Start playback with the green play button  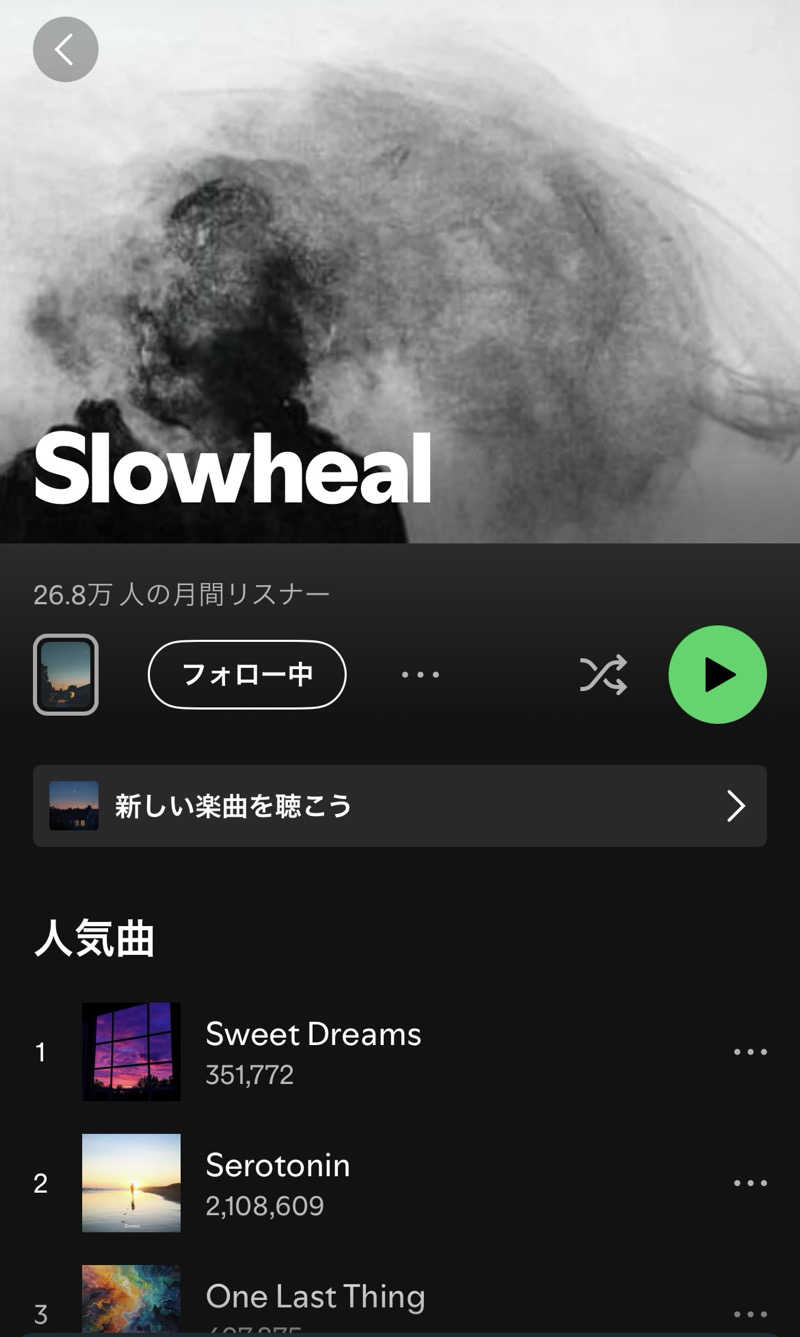pos(717,675)
